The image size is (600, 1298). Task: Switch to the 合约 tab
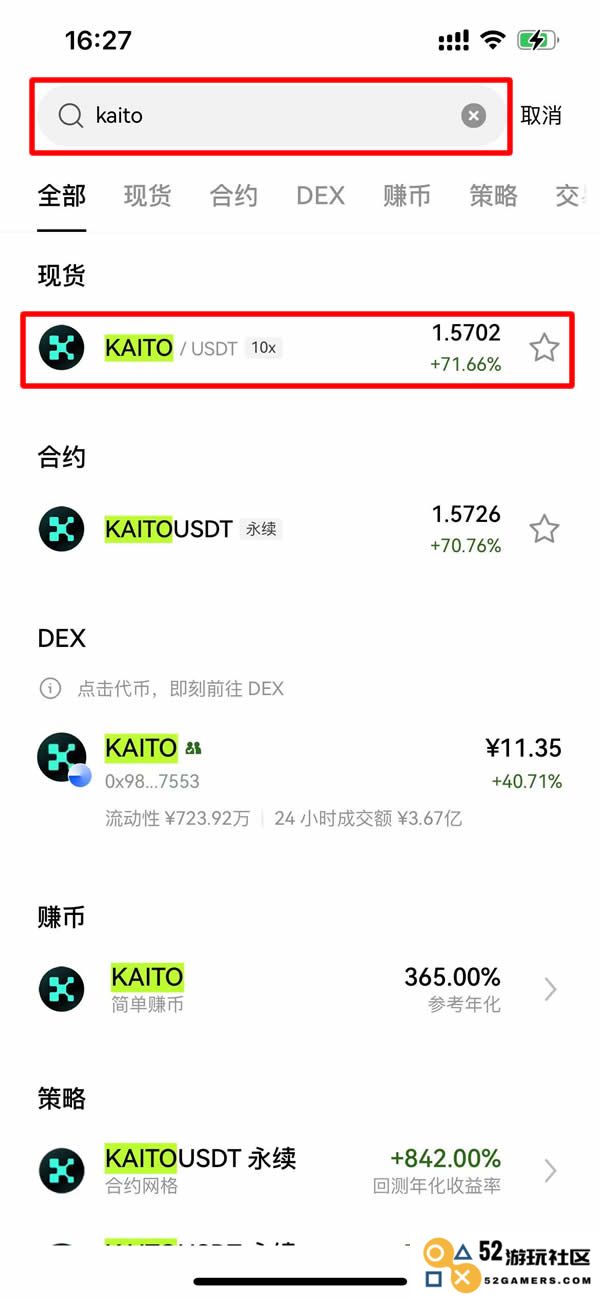(x=233, y=196)
